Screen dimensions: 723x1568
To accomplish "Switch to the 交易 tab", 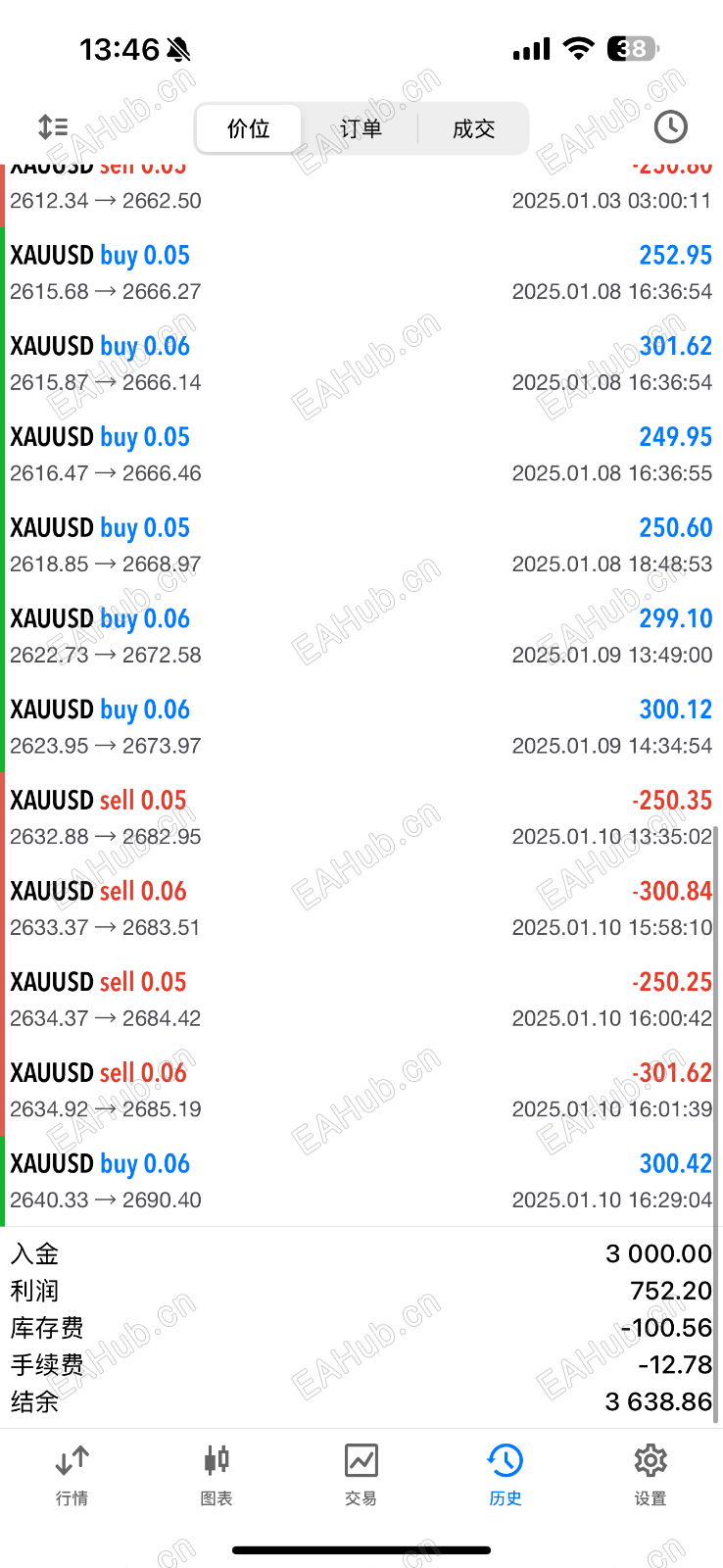I will point(361,1473).
